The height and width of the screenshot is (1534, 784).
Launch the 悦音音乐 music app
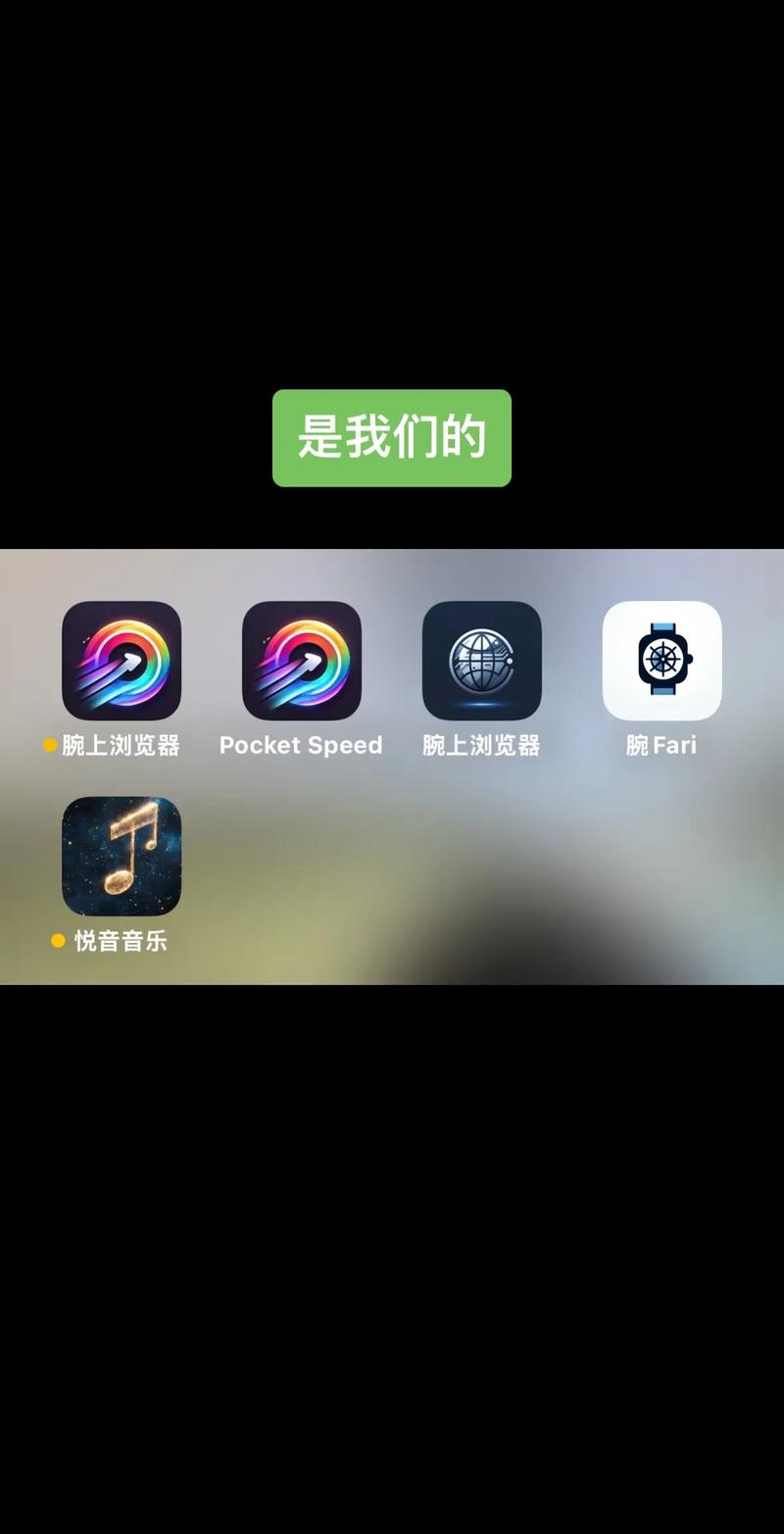[x=122, y=856]
